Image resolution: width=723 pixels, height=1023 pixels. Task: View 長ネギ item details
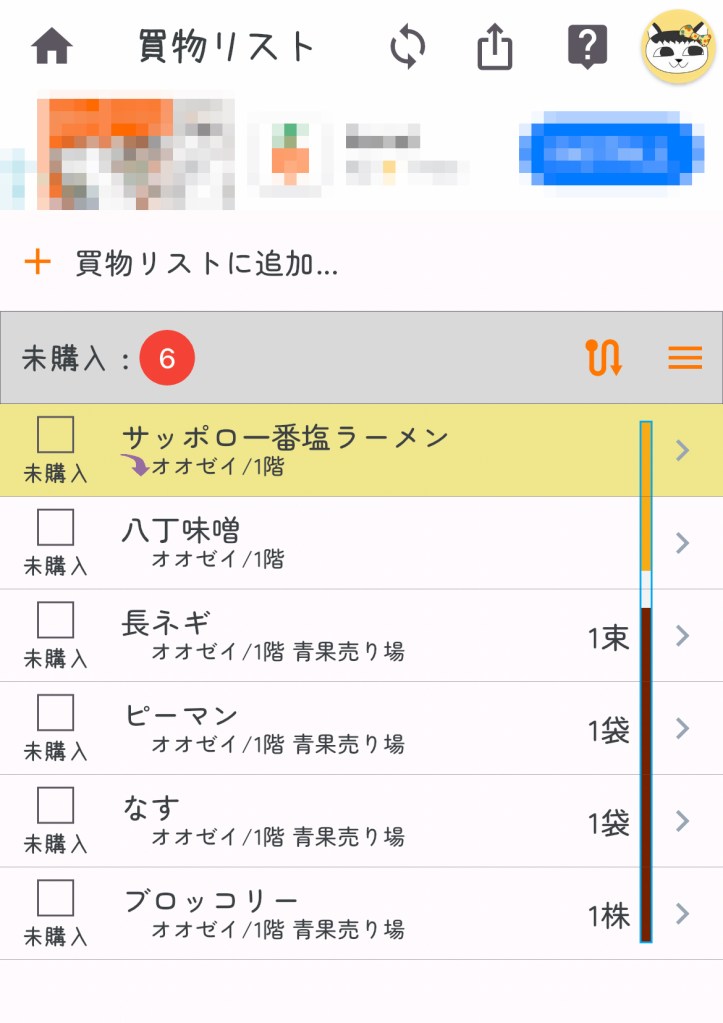[683, 635]
